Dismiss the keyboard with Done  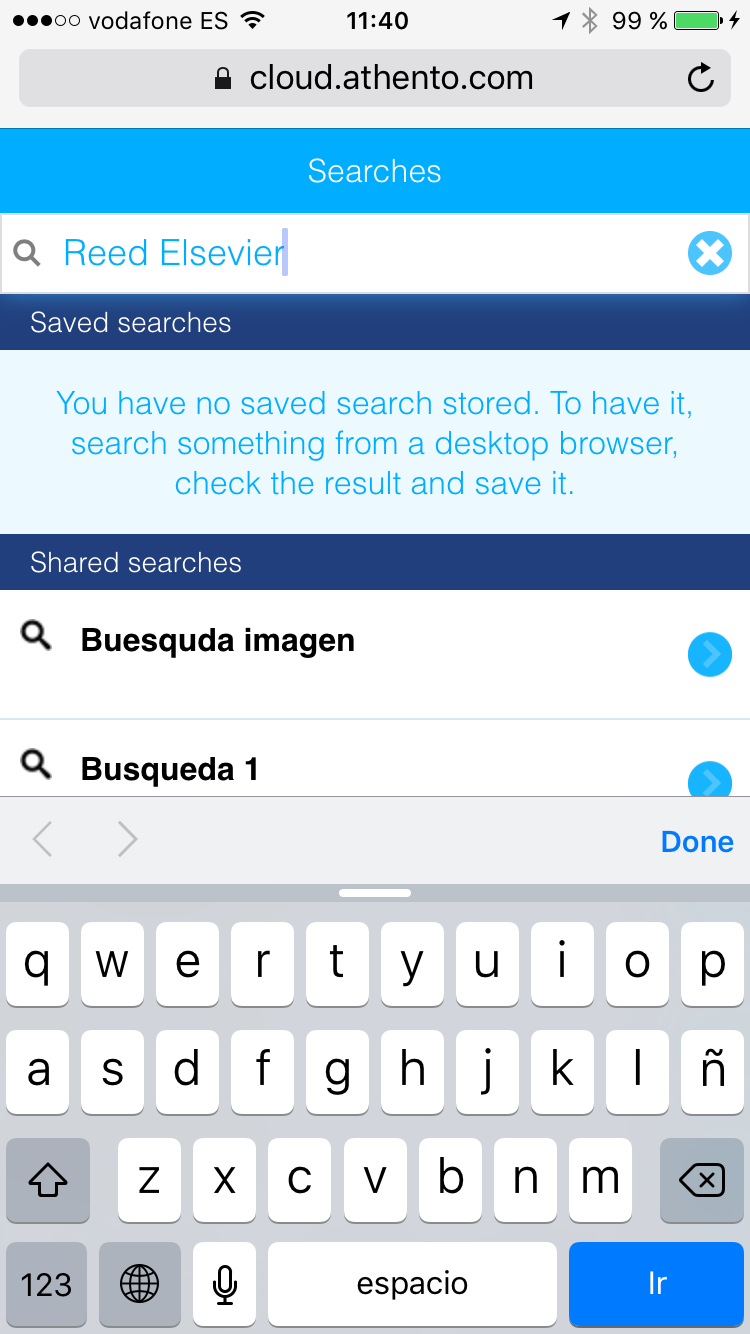click(x=697, y=841)
